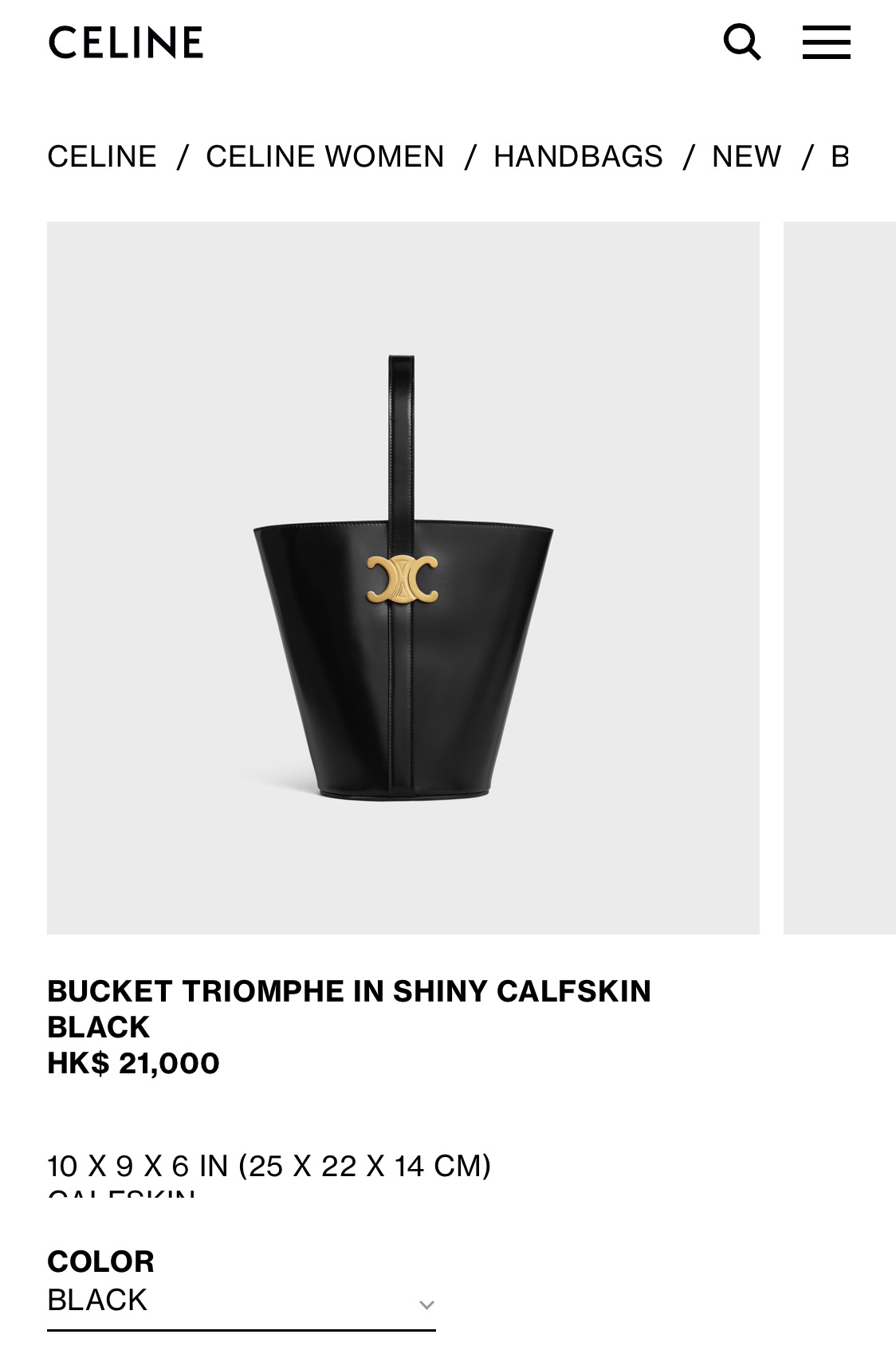This screenshot has width=896, height=1350.
Task: Select the NEW breadcrumb link
Action: point(746,156)
